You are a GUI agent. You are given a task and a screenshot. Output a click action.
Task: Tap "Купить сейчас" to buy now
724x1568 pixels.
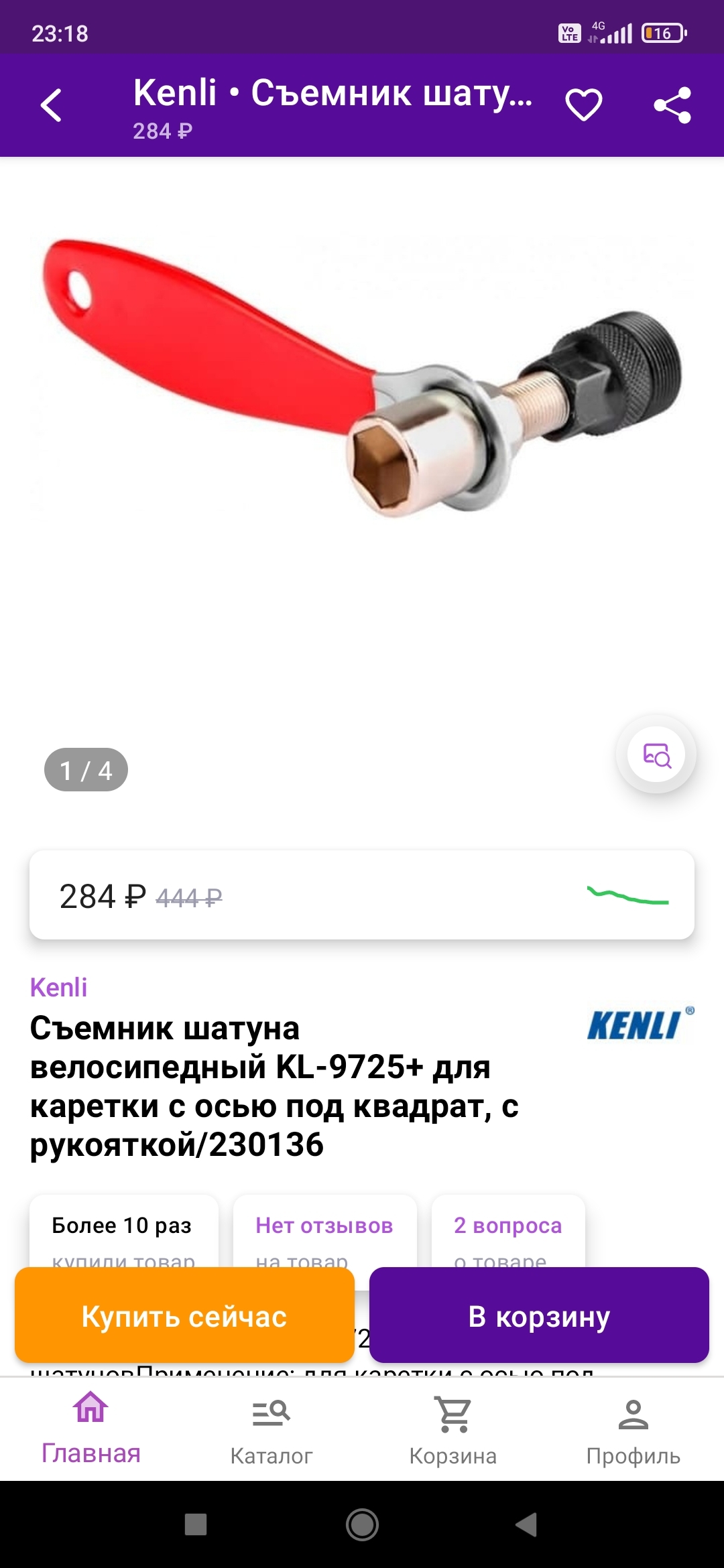184,1316
